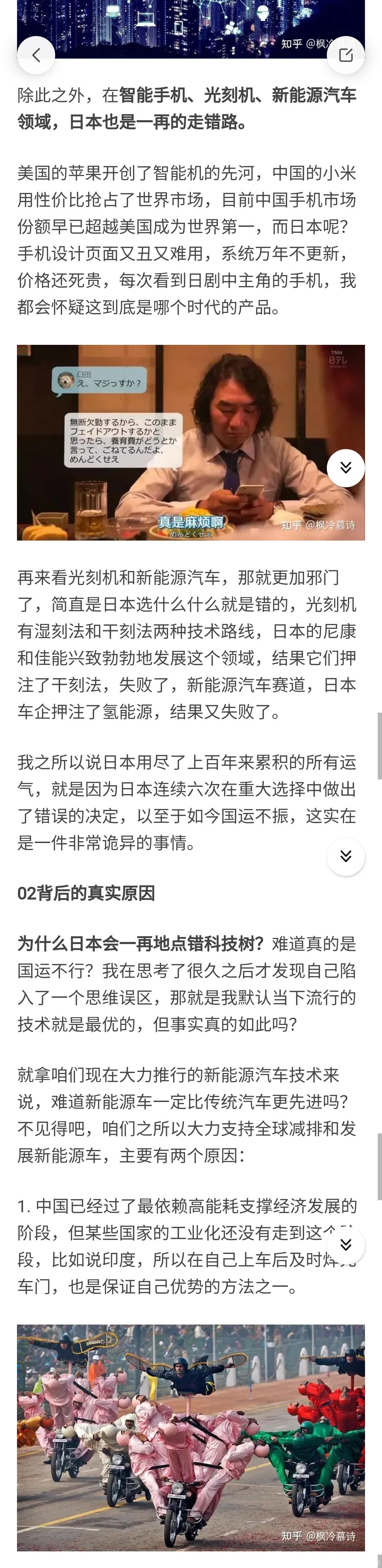382x1568 pixels.
Task: Tap the double-chevron button on the drama photo
Action: click(346, 467)
